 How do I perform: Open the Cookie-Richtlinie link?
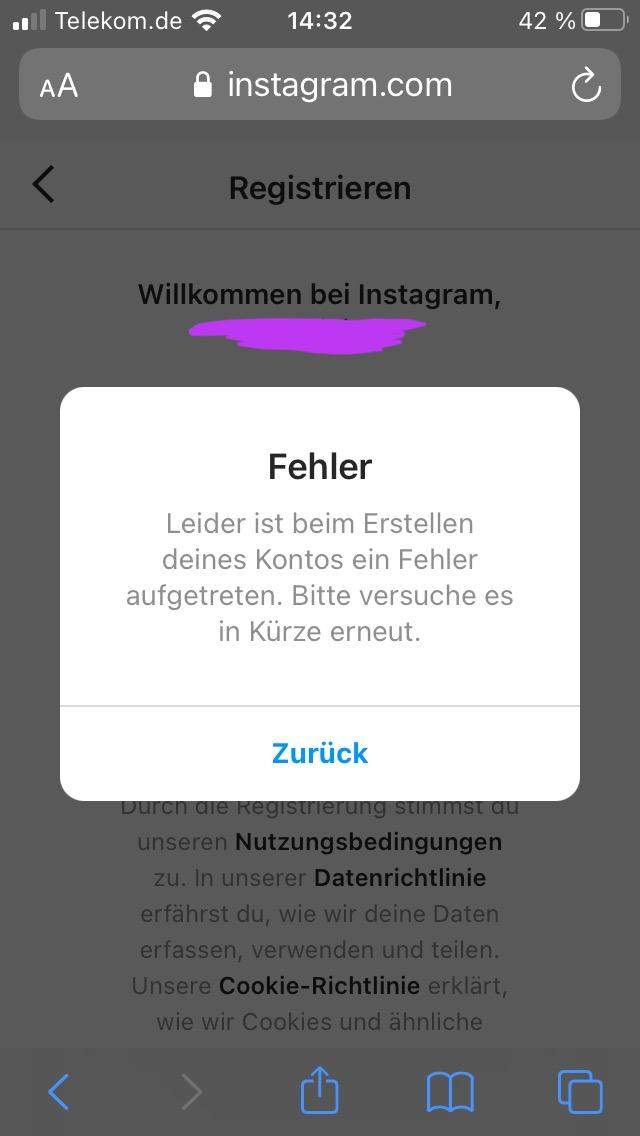(319, 986)
